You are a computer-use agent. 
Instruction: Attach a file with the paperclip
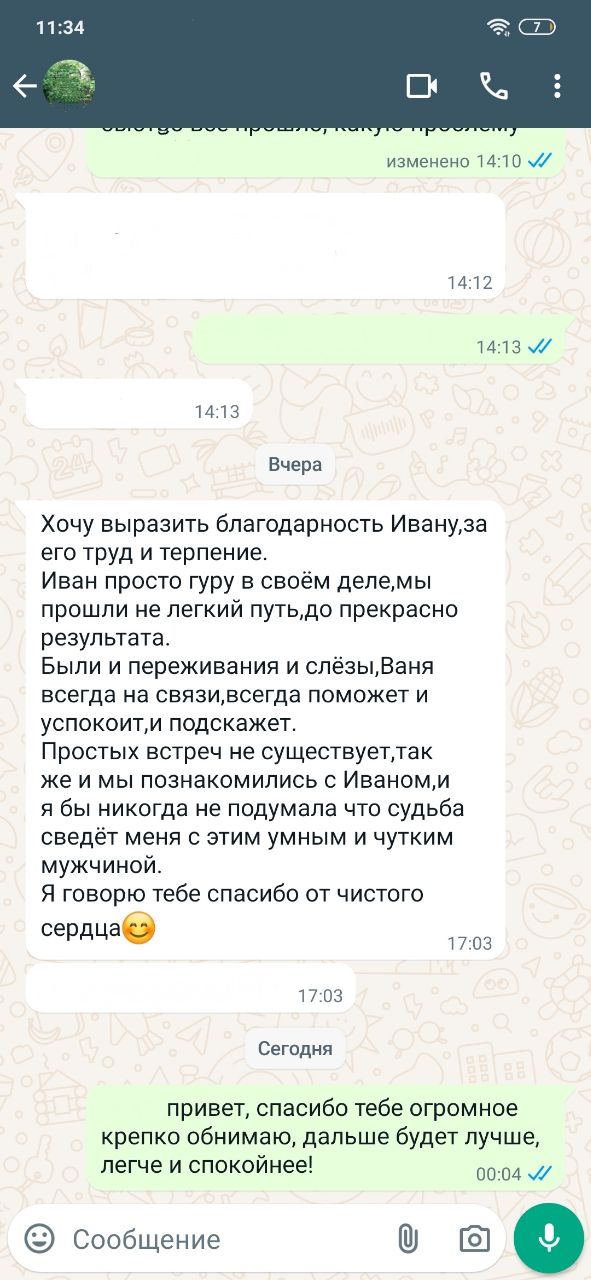[x=407, y=1240]
